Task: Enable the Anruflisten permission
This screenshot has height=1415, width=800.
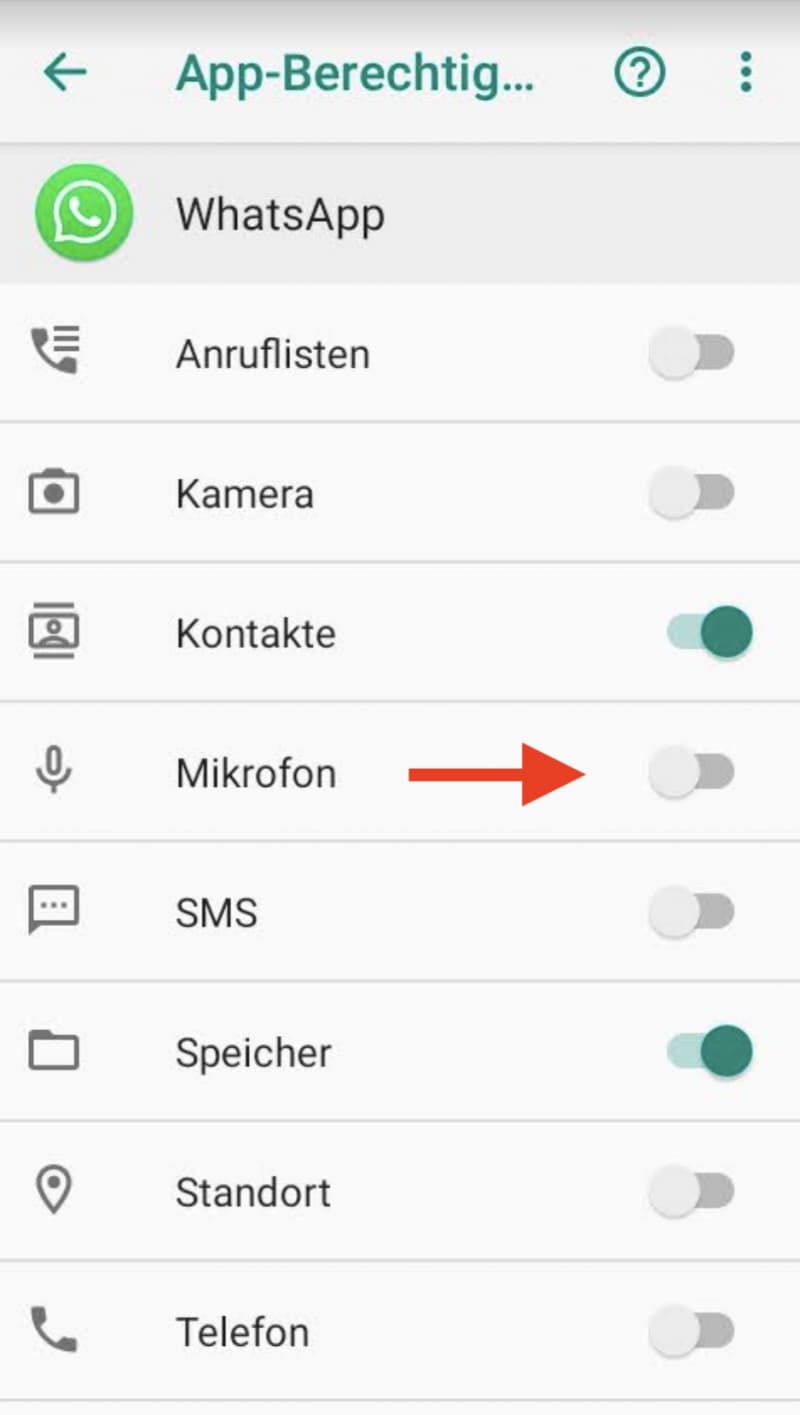Action: [x=692, y=353]
